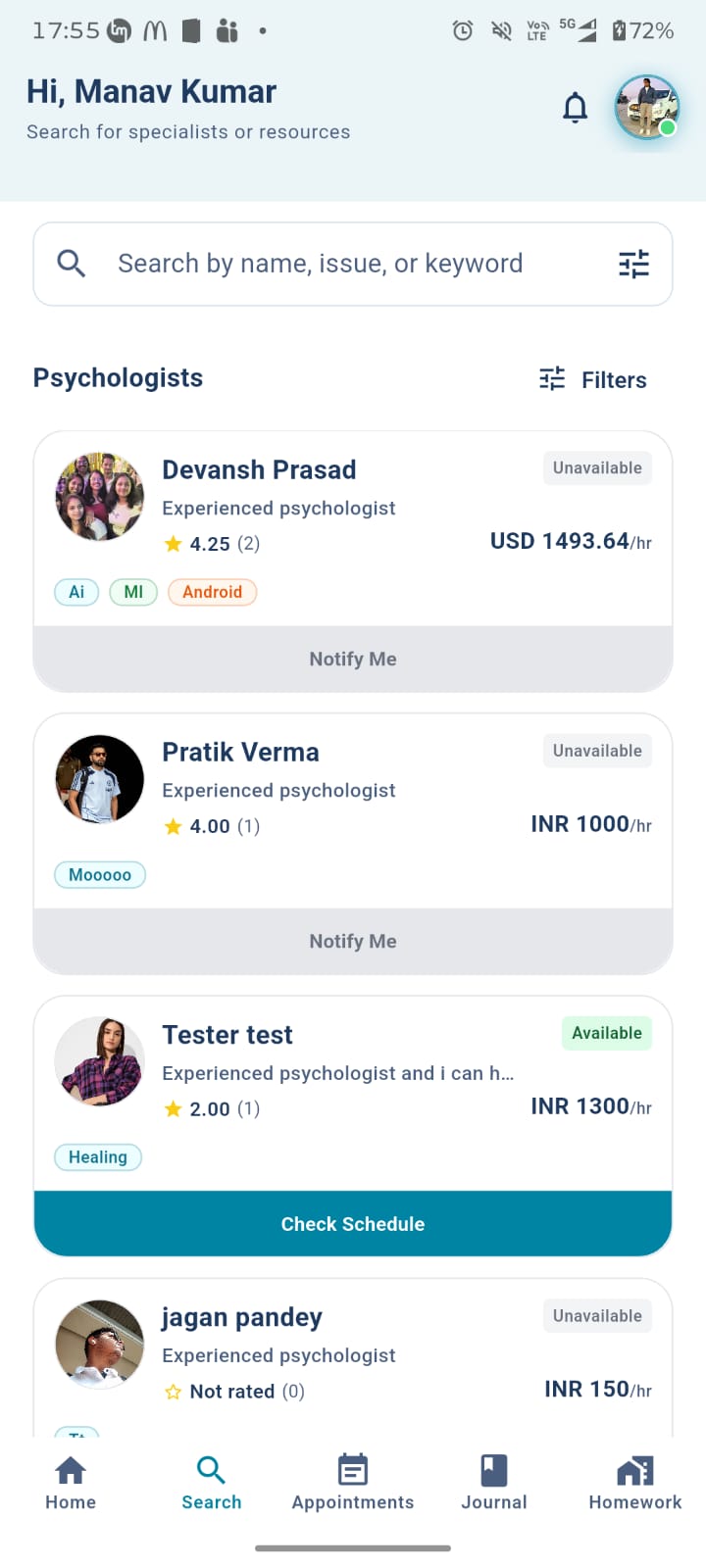Tap Notify Me for Devansh Prasad

point(353,659)
